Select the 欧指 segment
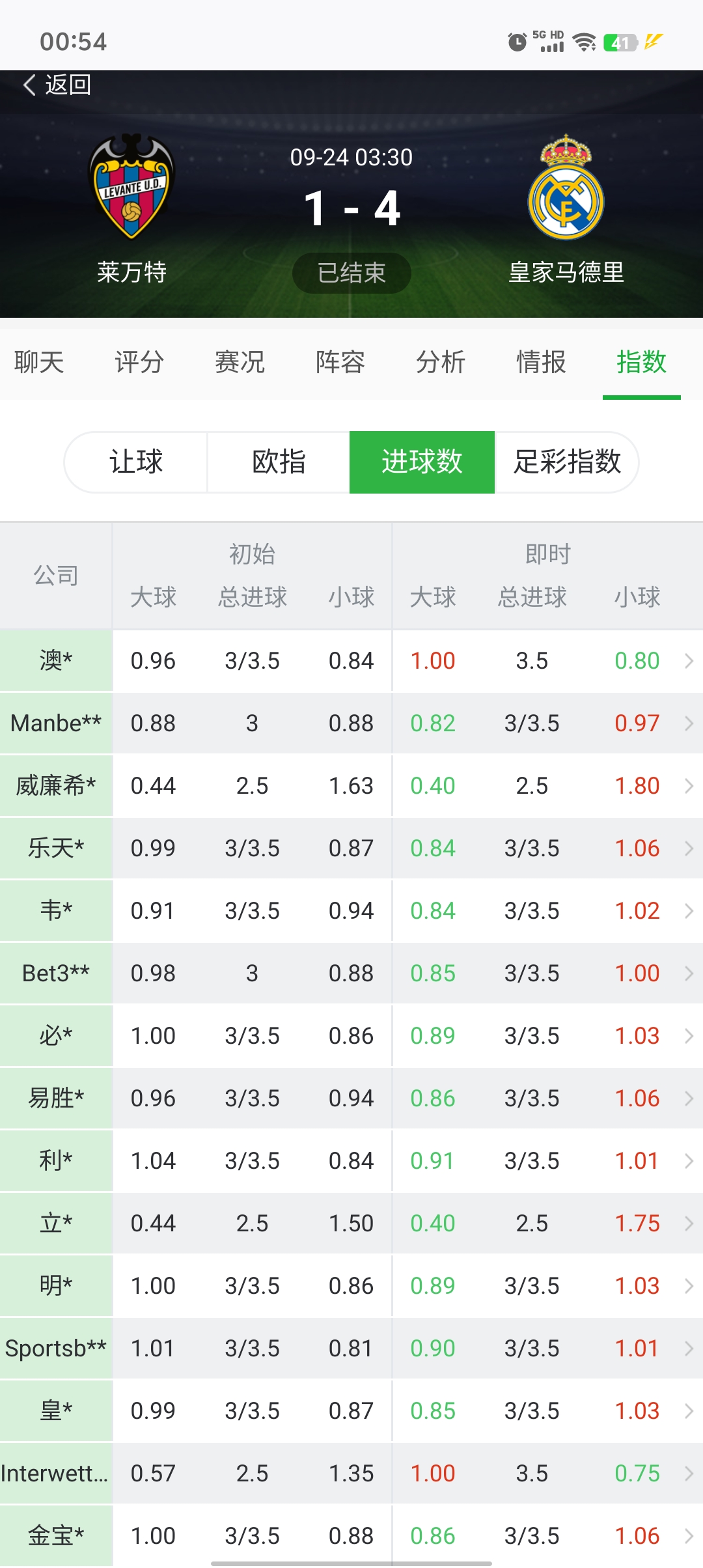703x1568 pixels. click(279, 462)
